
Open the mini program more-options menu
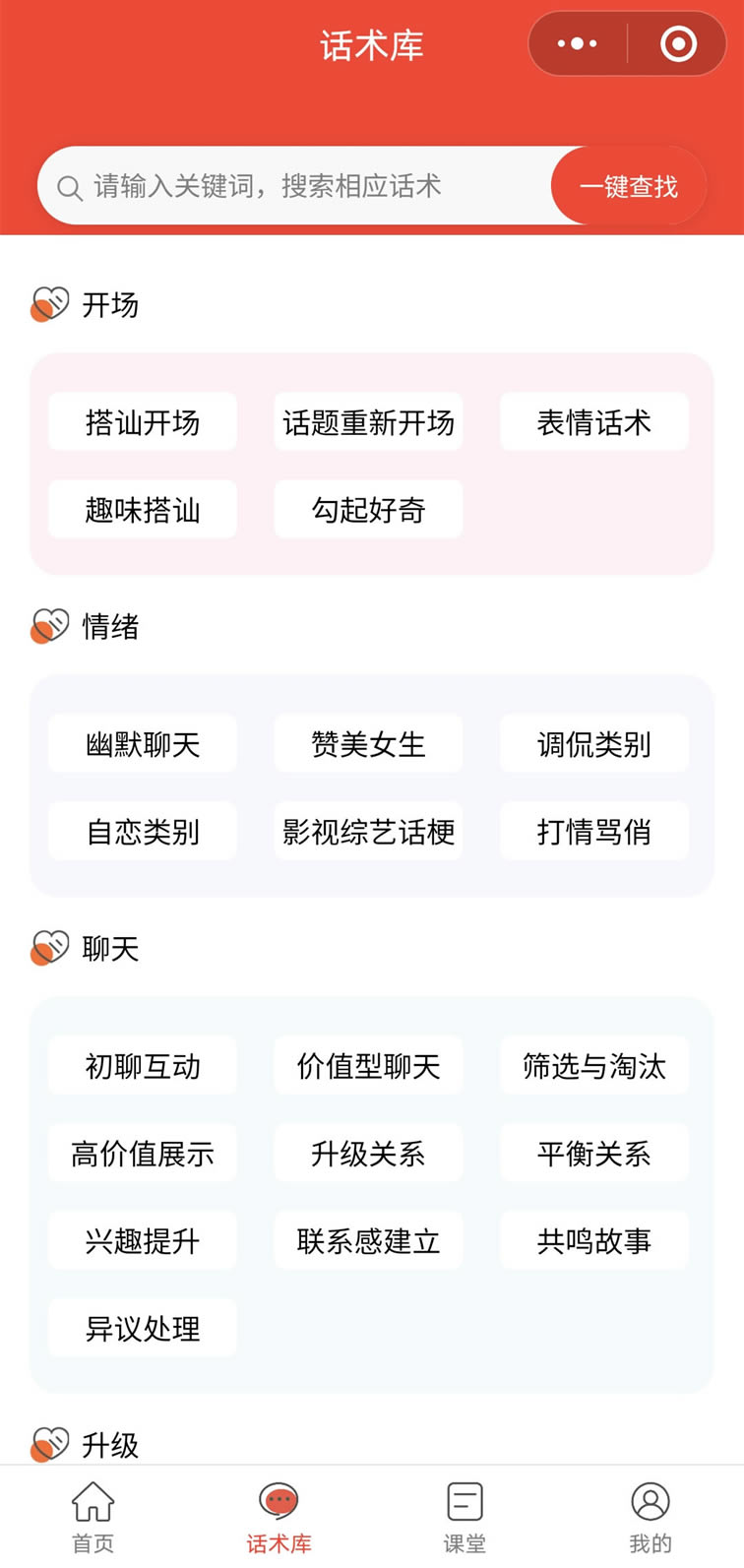pos(578,44)
